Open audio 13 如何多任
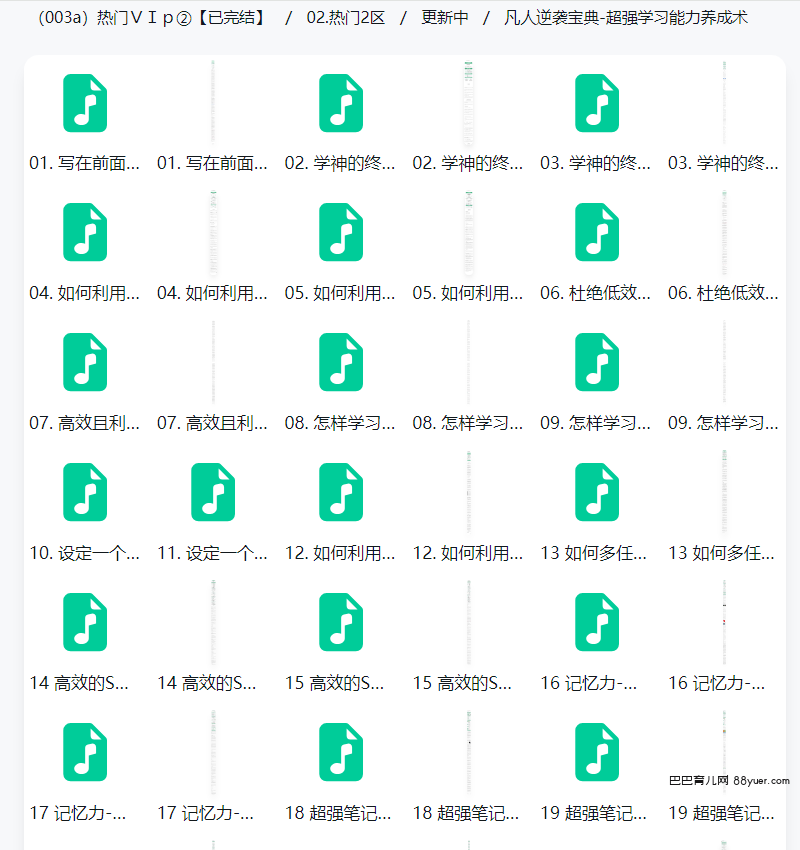800x850 pixels. (597, 492)
